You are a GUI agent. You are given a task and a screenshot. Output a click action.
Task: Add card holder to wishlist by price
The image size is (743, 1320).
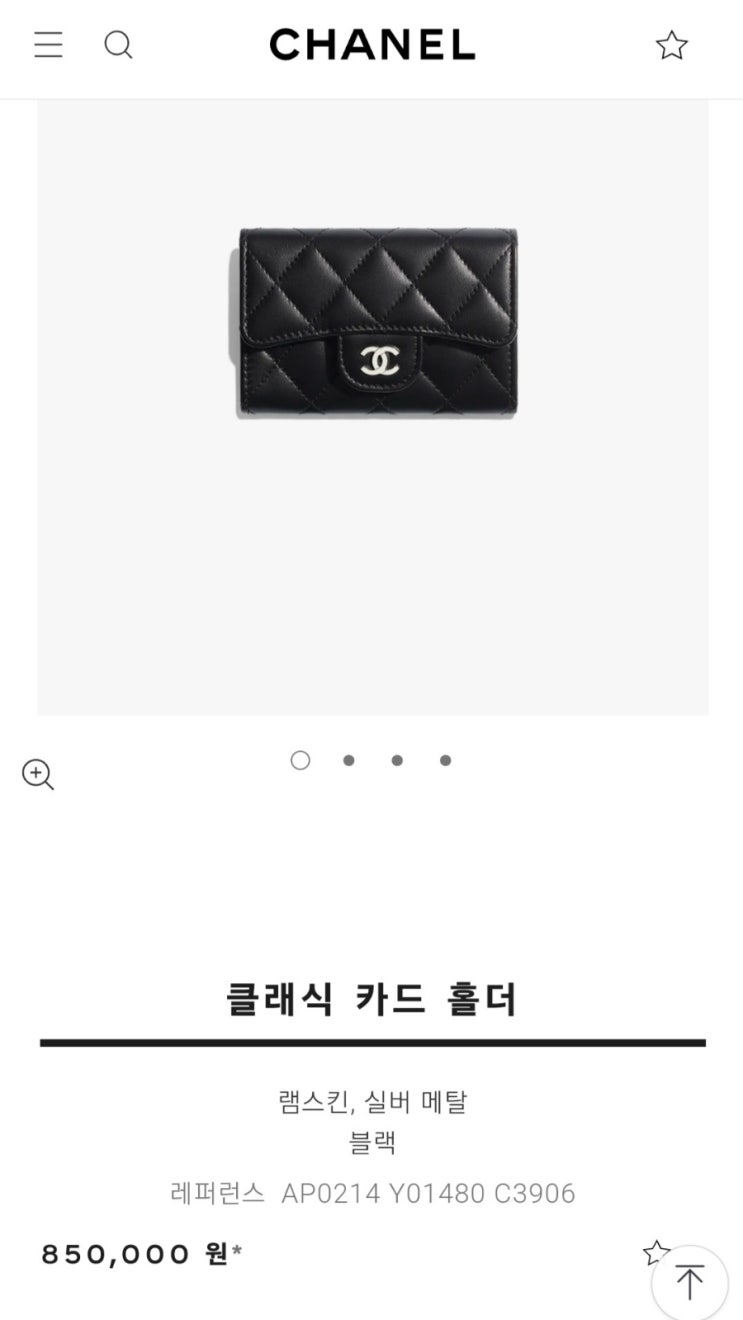coord(653,1251)
